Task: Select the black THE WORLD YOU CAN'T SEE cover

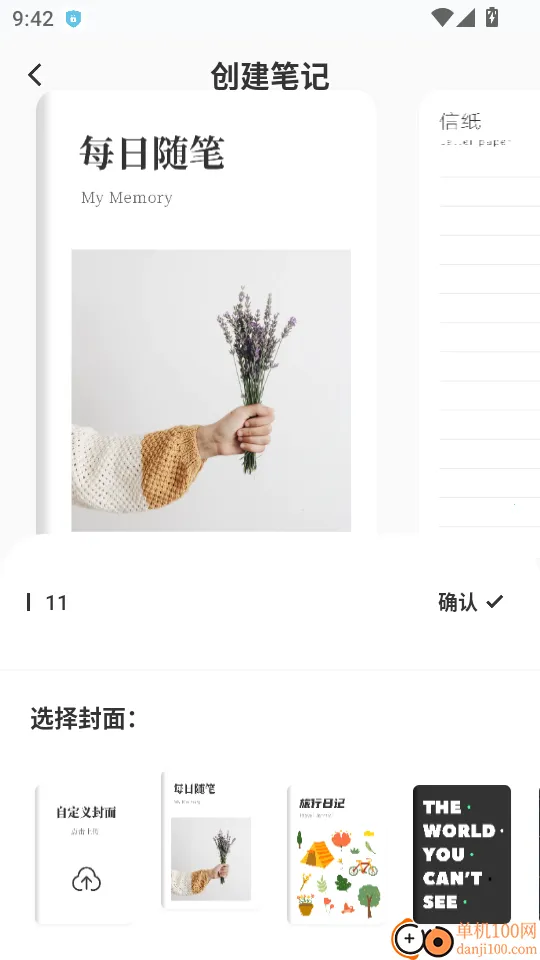Action: coord(462,853)
